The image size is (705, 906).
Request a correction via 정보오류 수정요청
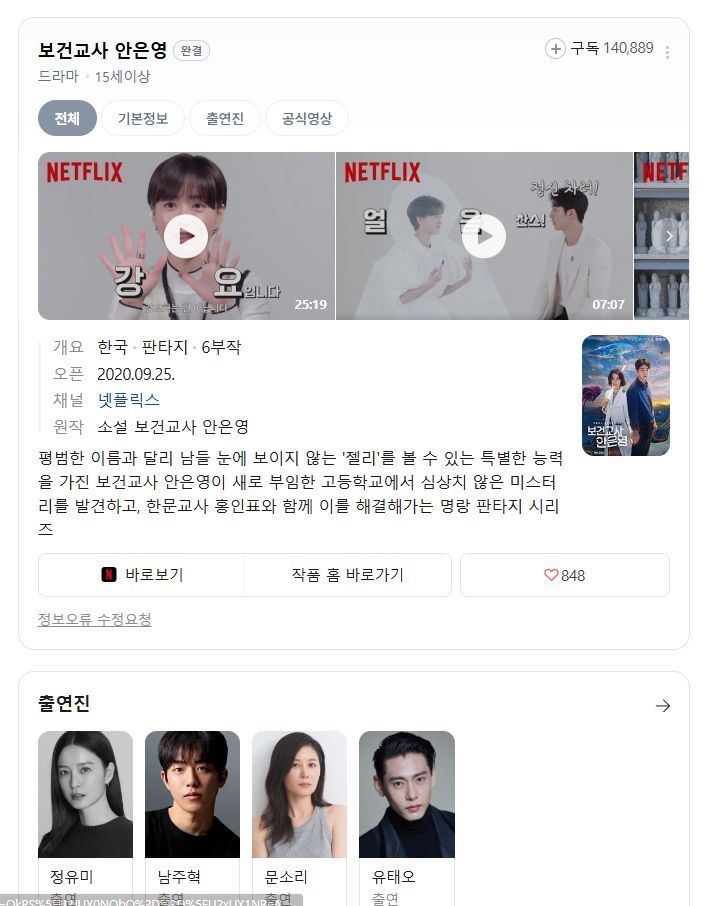pyautogui.click(x=94, y=620)
